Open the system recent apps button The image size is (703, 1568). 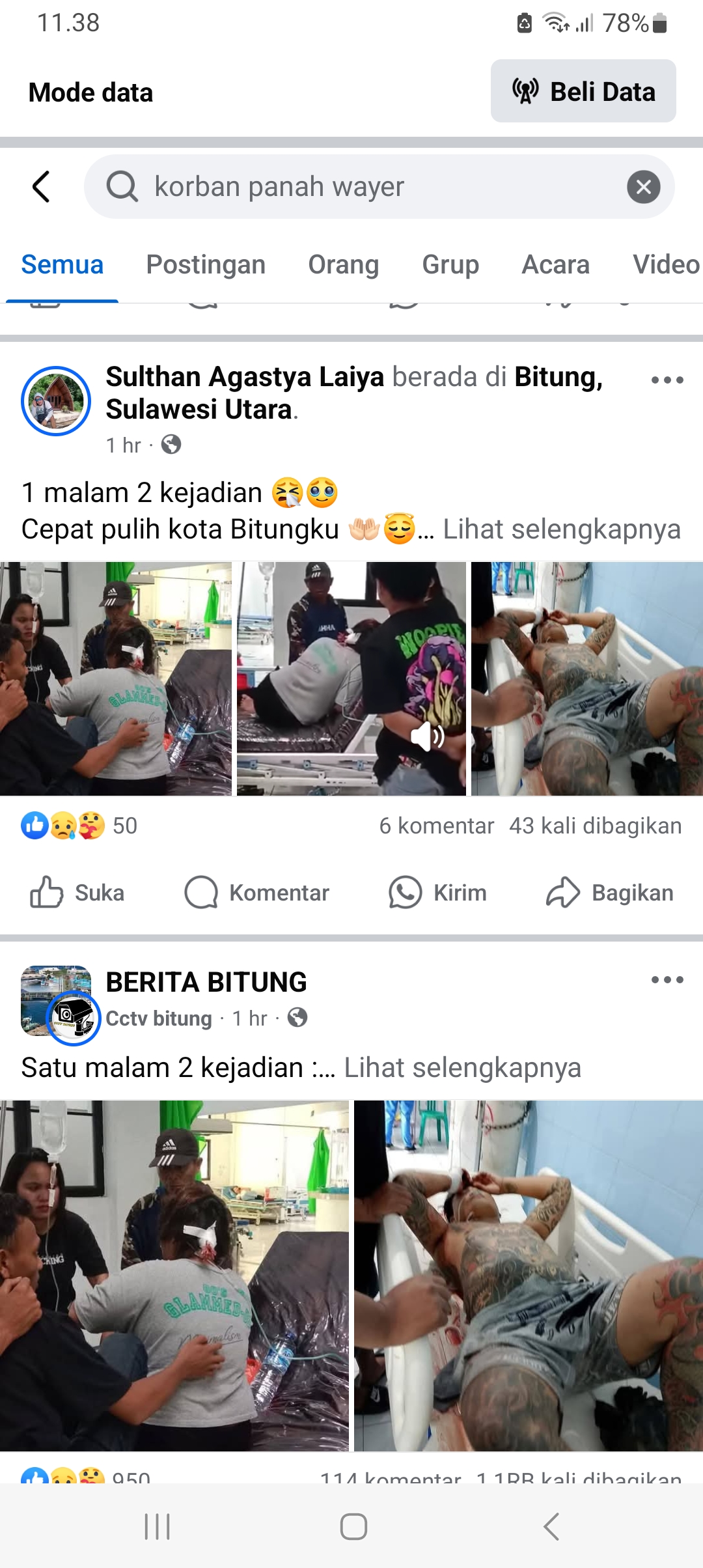click(x=157, y=1526)
